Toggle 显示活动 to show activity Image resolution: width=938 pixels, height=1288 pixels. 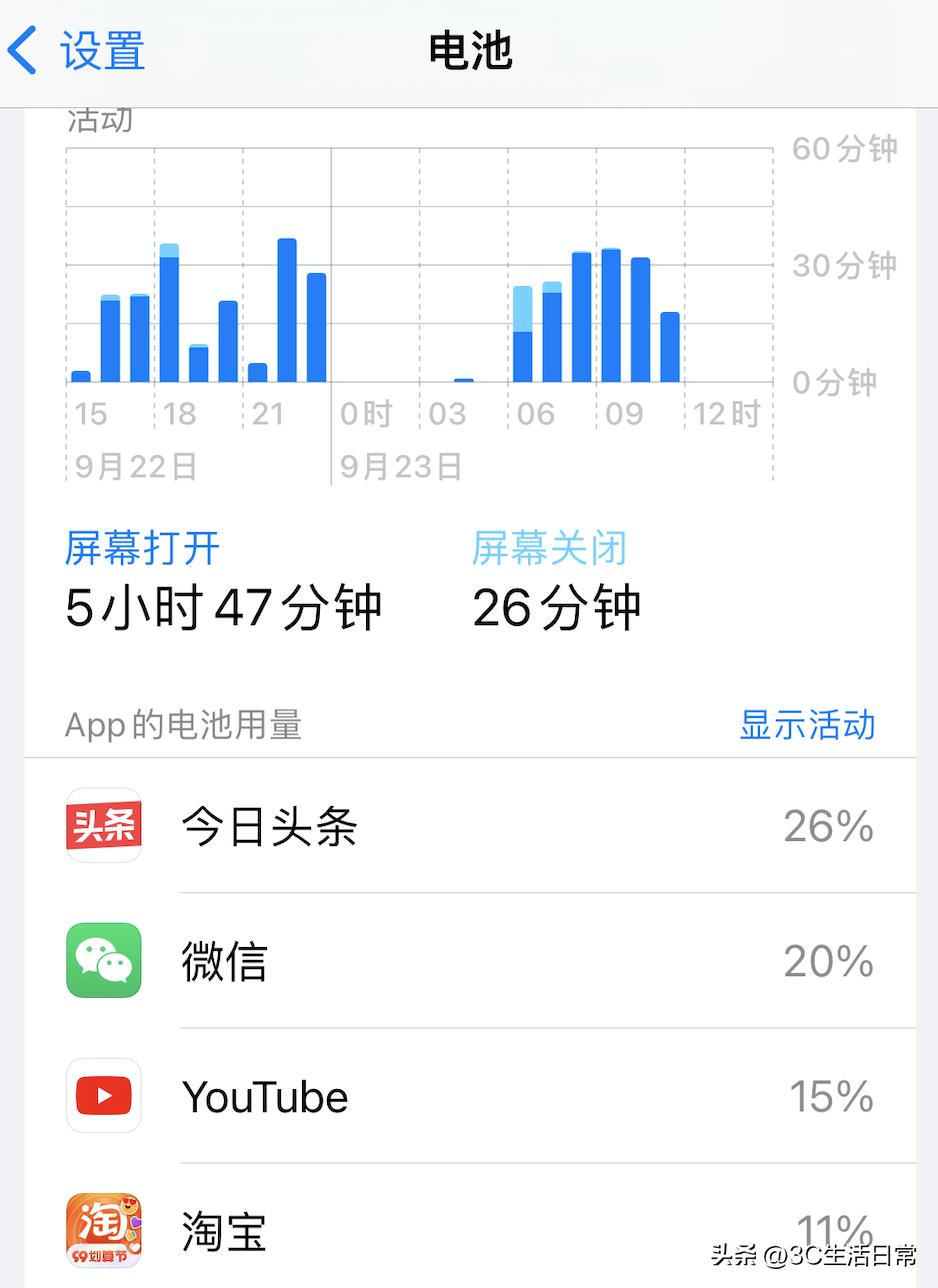806,725
